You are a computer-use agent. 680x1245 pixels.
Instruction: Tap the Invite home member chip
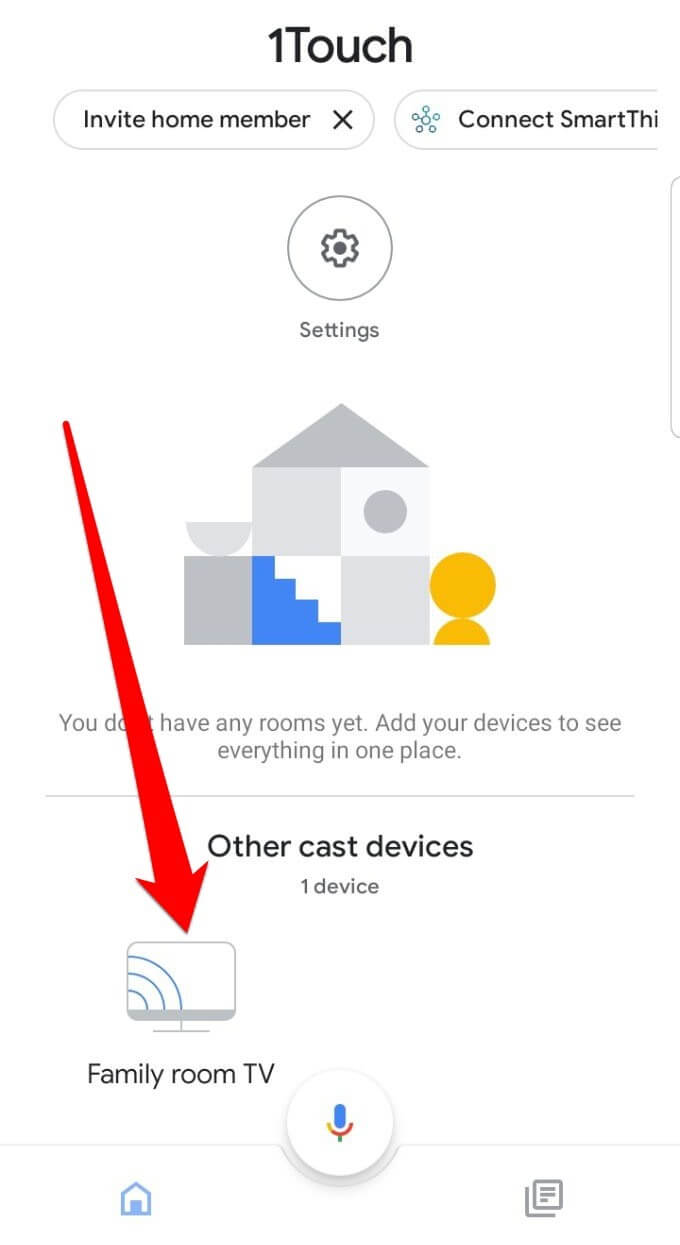195,120
